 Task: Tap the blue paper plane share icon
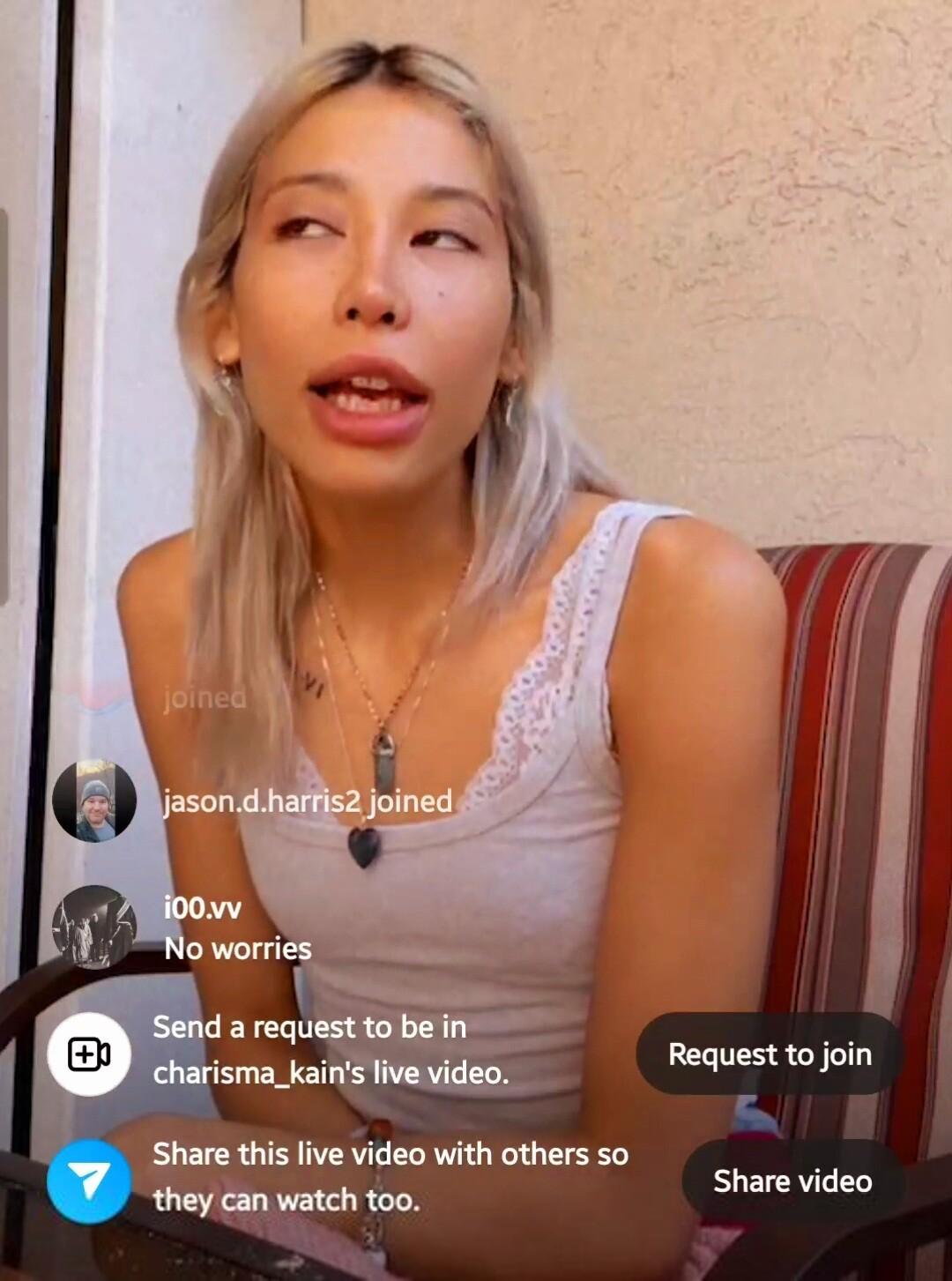(89, 1181)
